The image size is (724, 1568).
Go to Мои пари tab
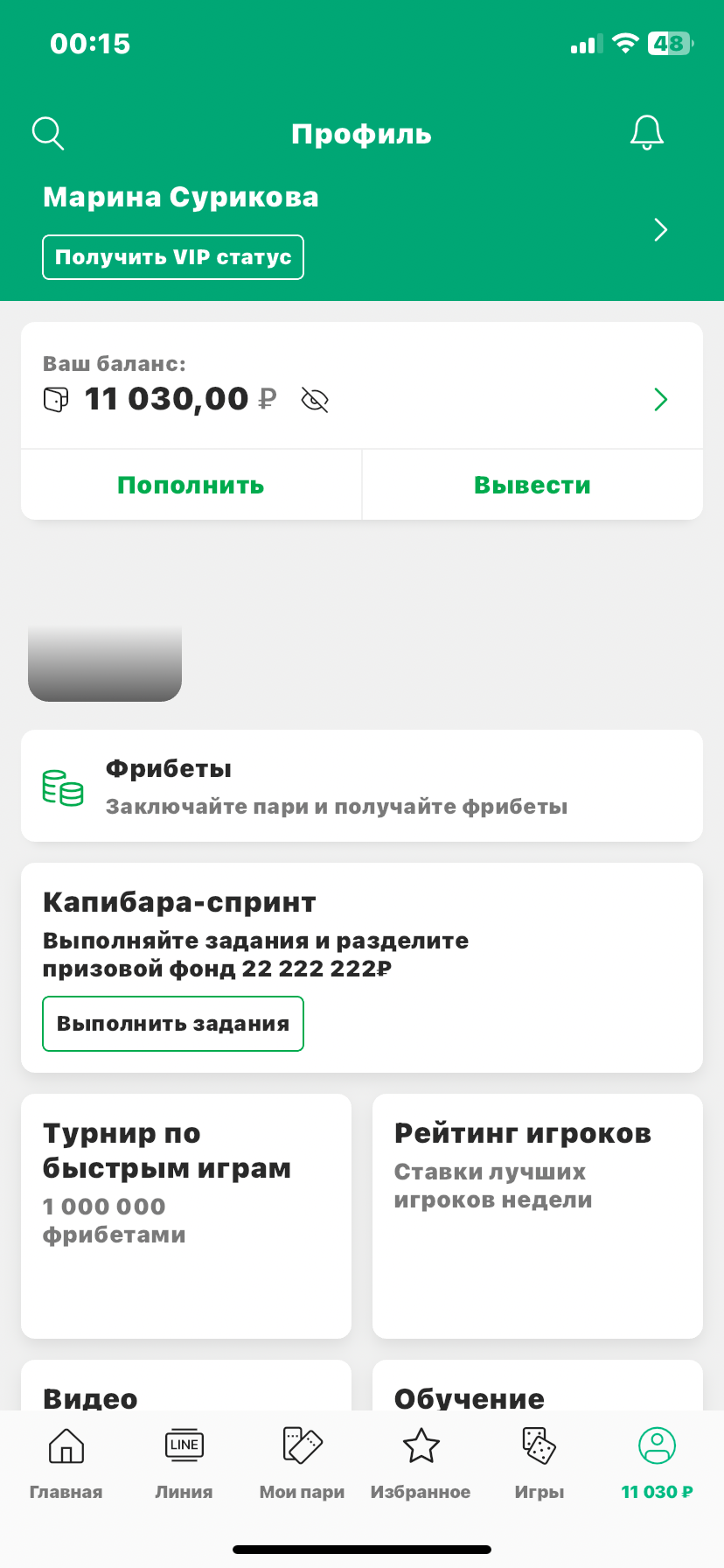302,1463
